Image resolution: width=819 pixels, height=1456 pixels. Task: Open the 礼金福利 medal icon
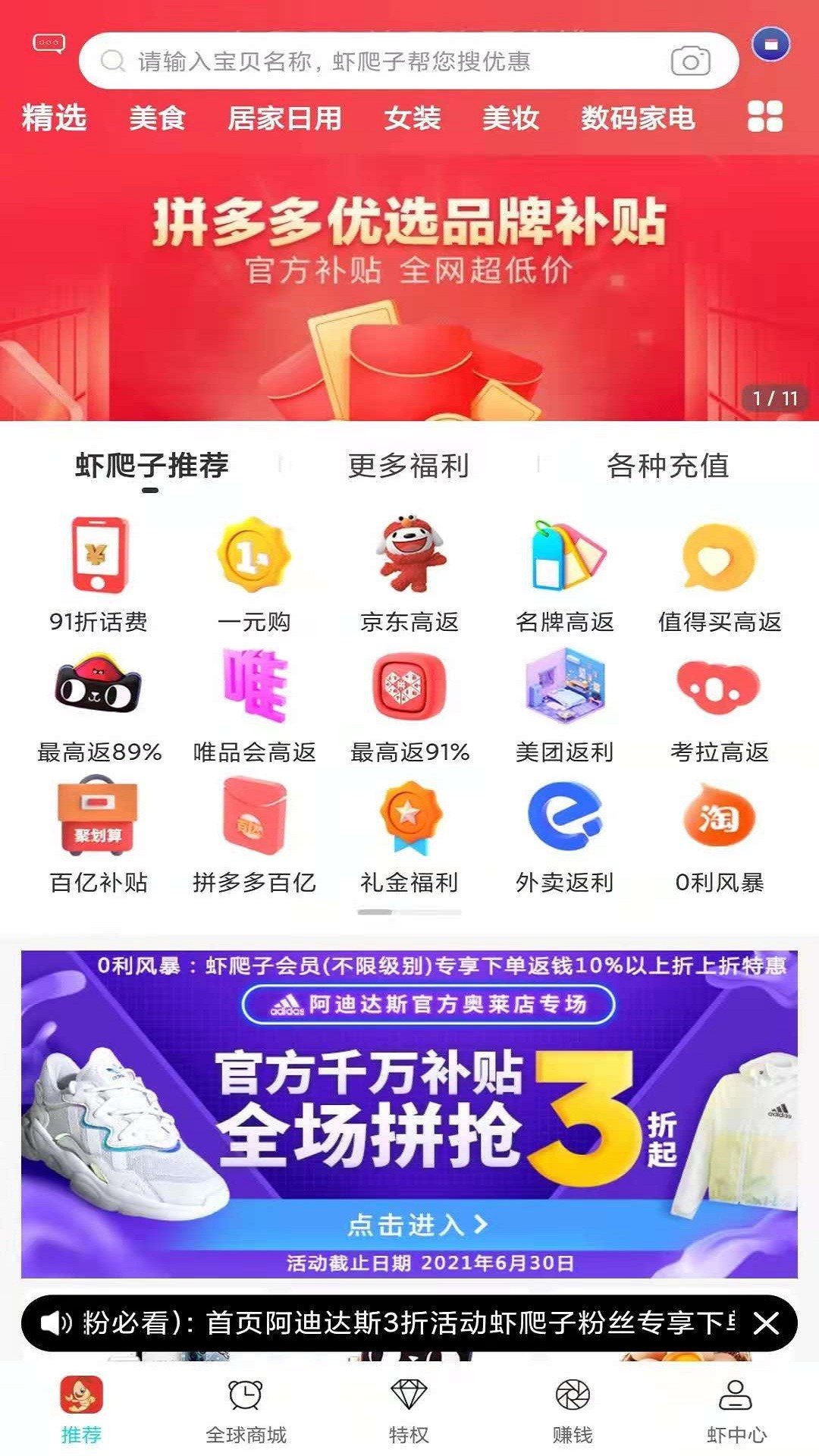tap(409, 819)
